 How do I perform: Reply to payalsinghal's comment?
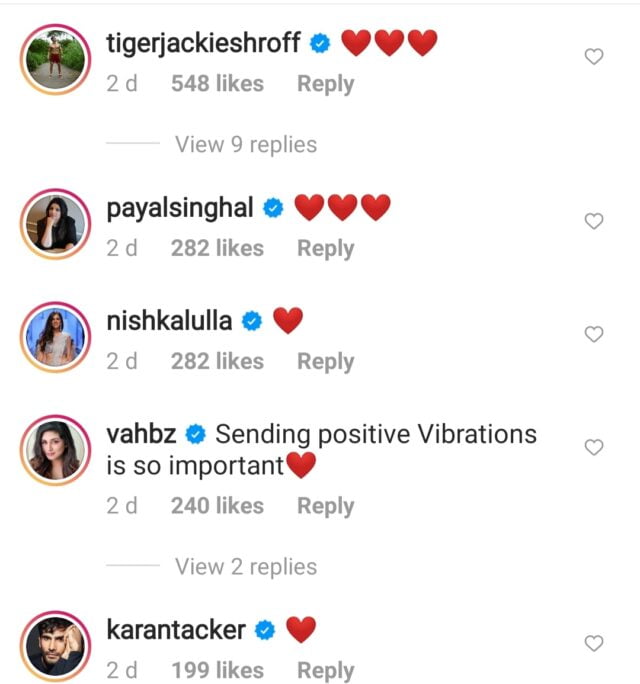coord(325,248)
